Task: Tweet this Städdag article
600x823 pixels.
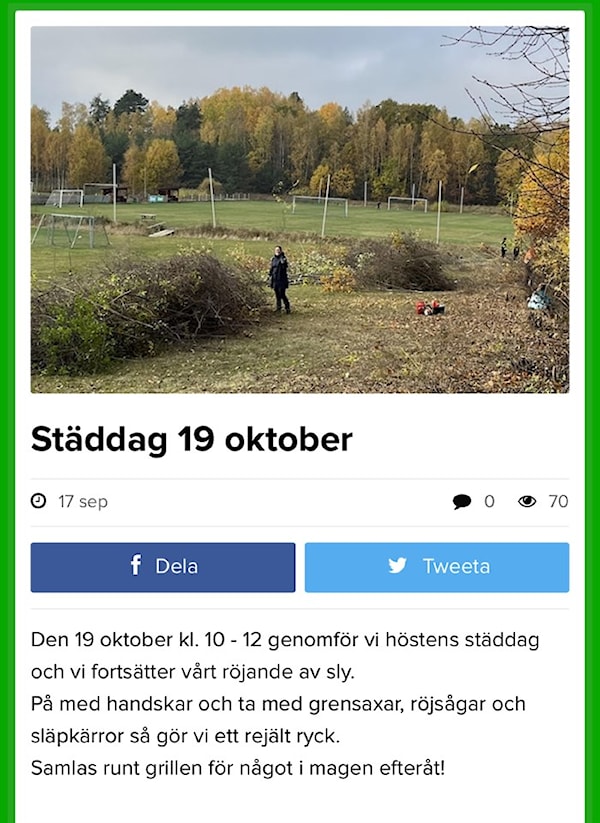Action: (437, 567)
